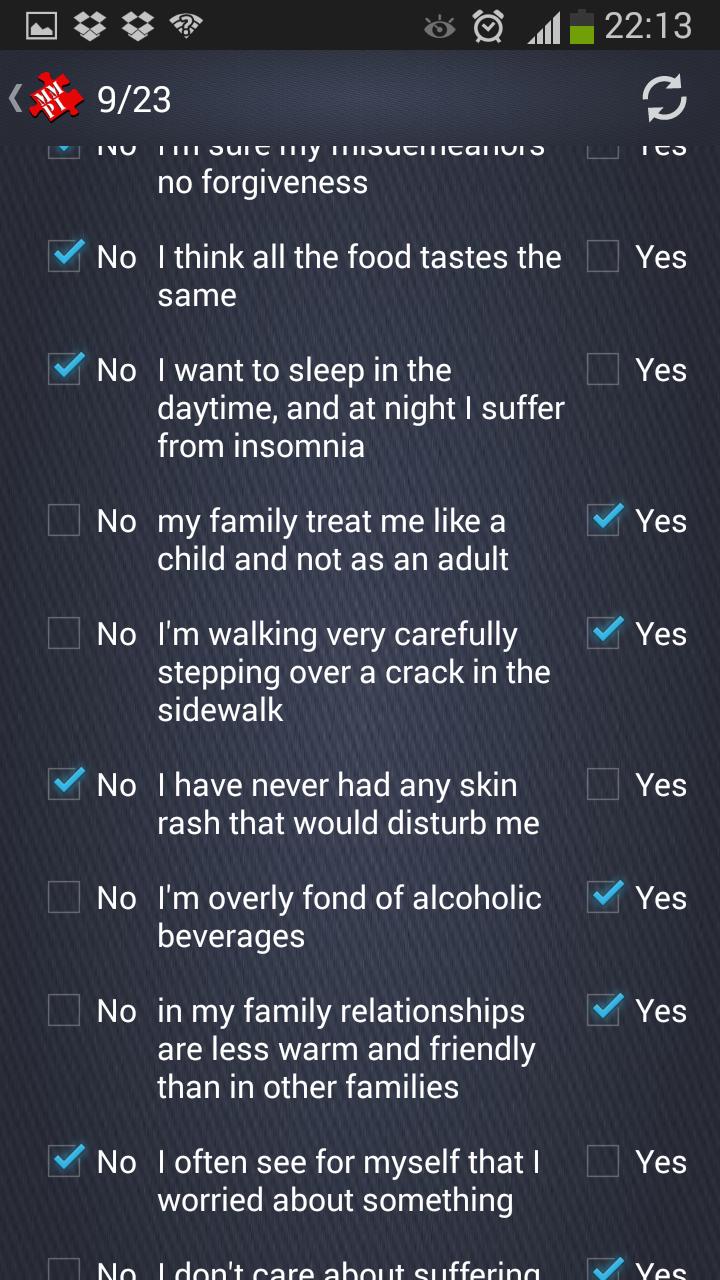Uncheck No for never had skin rash
Image resolution: width=720 pixels, height=1280 pixels.
pos(65,785)
